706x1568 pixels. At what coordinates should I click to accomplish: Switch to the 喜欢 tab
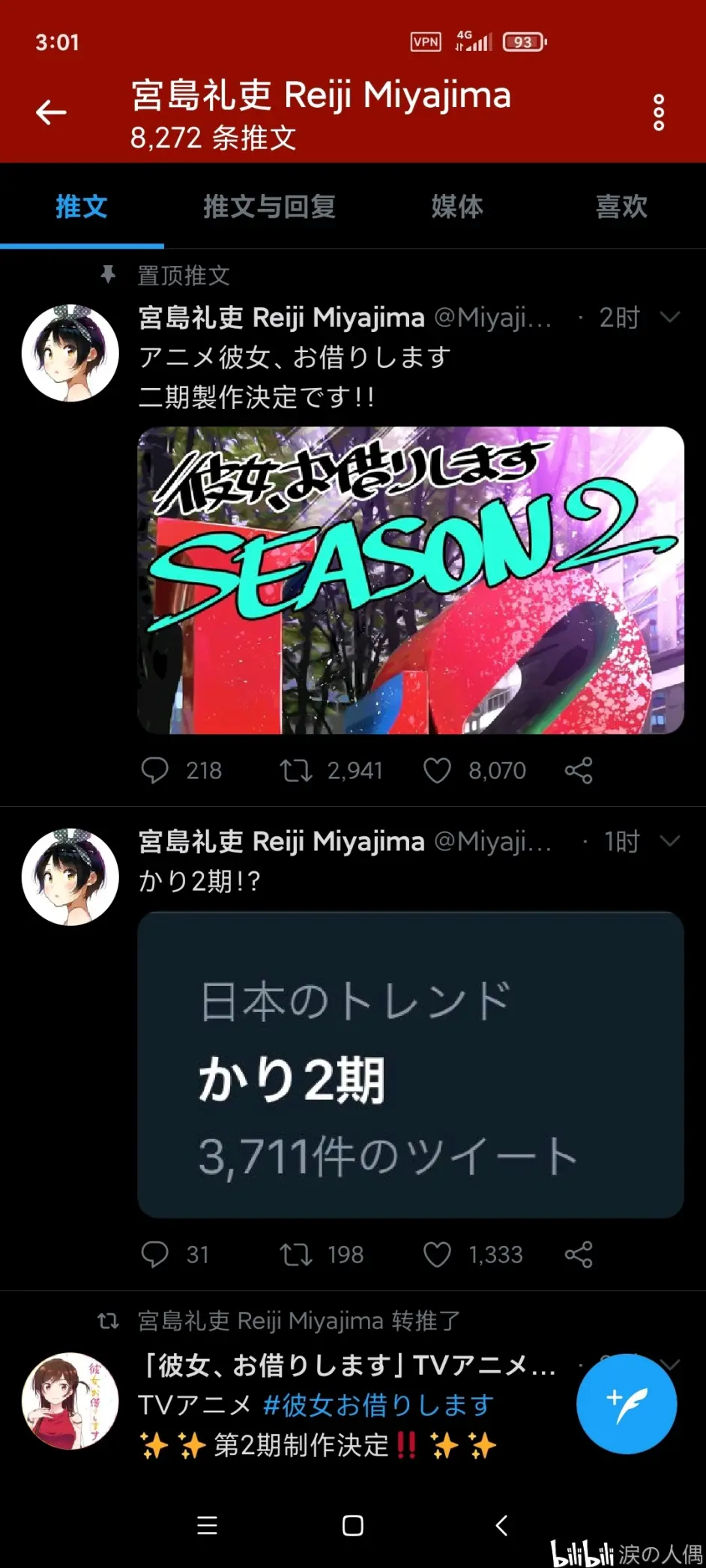[621, 207]
